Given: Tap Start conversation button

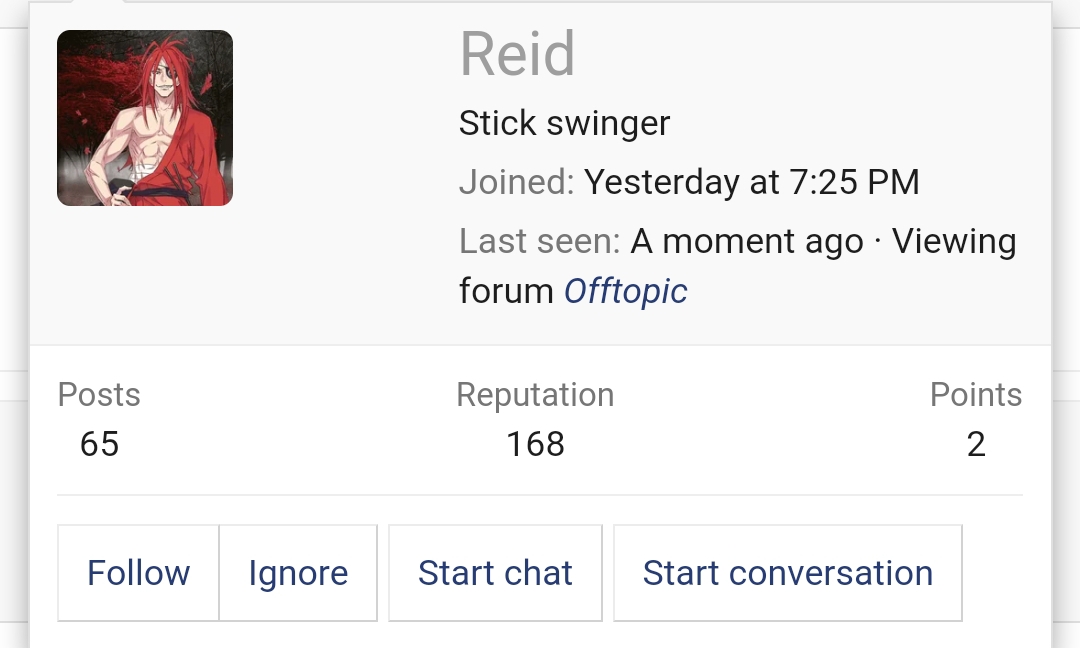Looking at the screenshot, I should click(787, 573).
